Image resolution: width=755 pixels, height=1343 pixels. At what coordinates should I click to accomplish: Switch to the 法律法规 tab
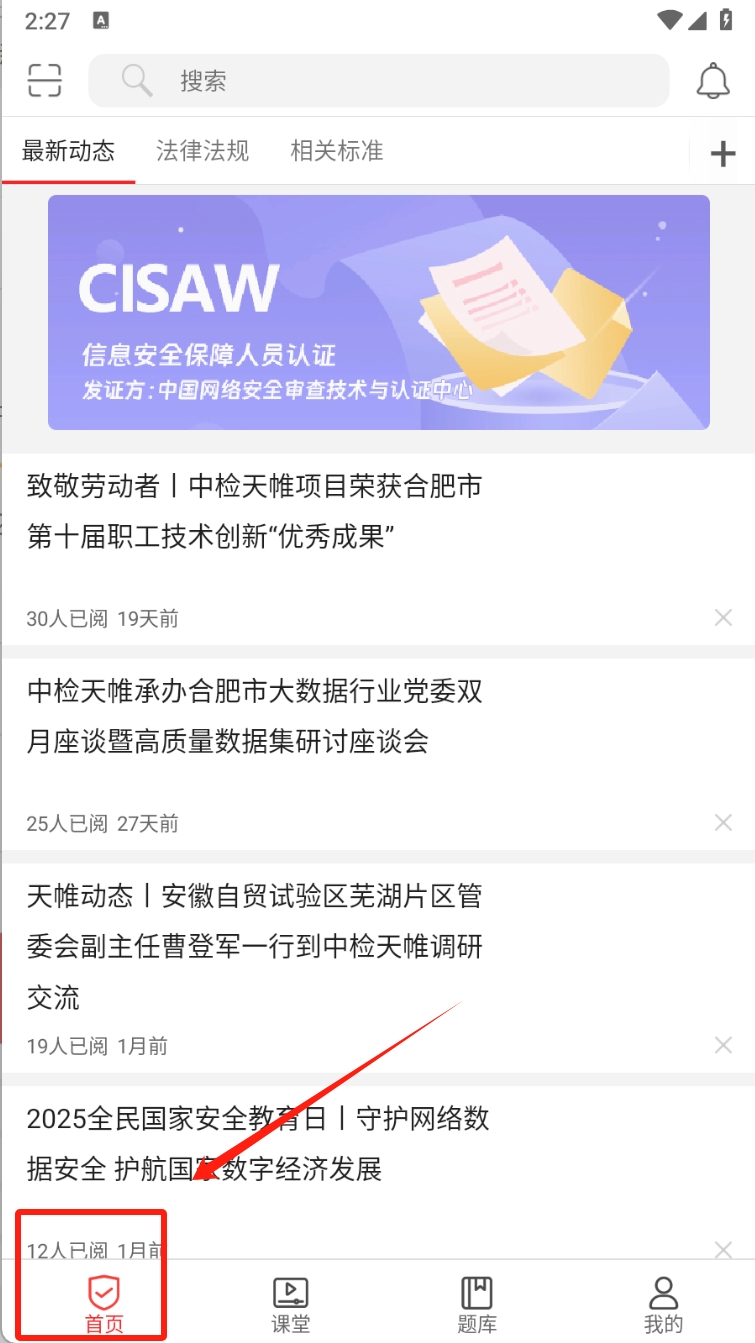202,151
